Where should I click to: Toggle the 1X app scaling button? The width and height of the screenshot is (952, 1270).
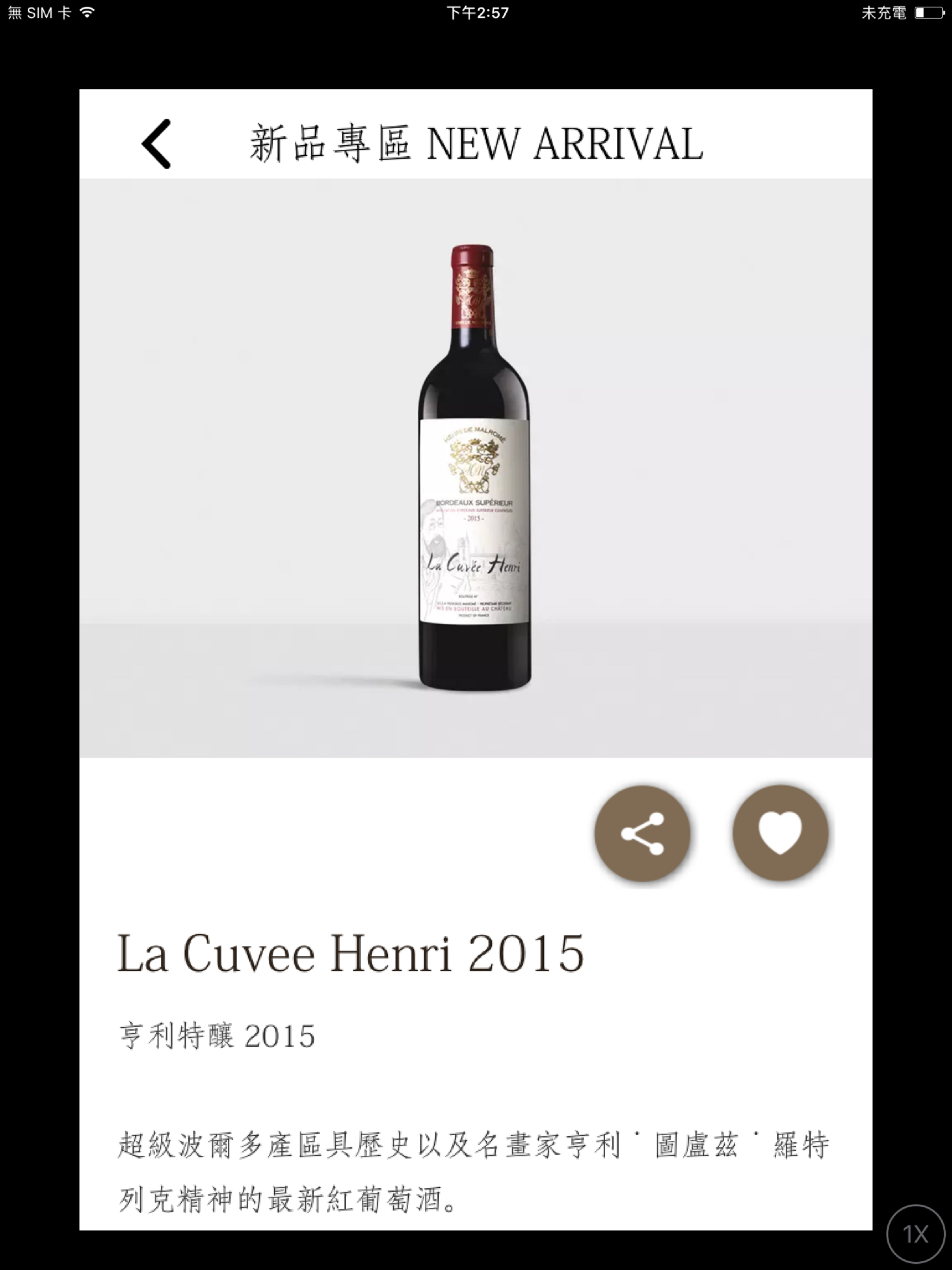coord(915,1233)
